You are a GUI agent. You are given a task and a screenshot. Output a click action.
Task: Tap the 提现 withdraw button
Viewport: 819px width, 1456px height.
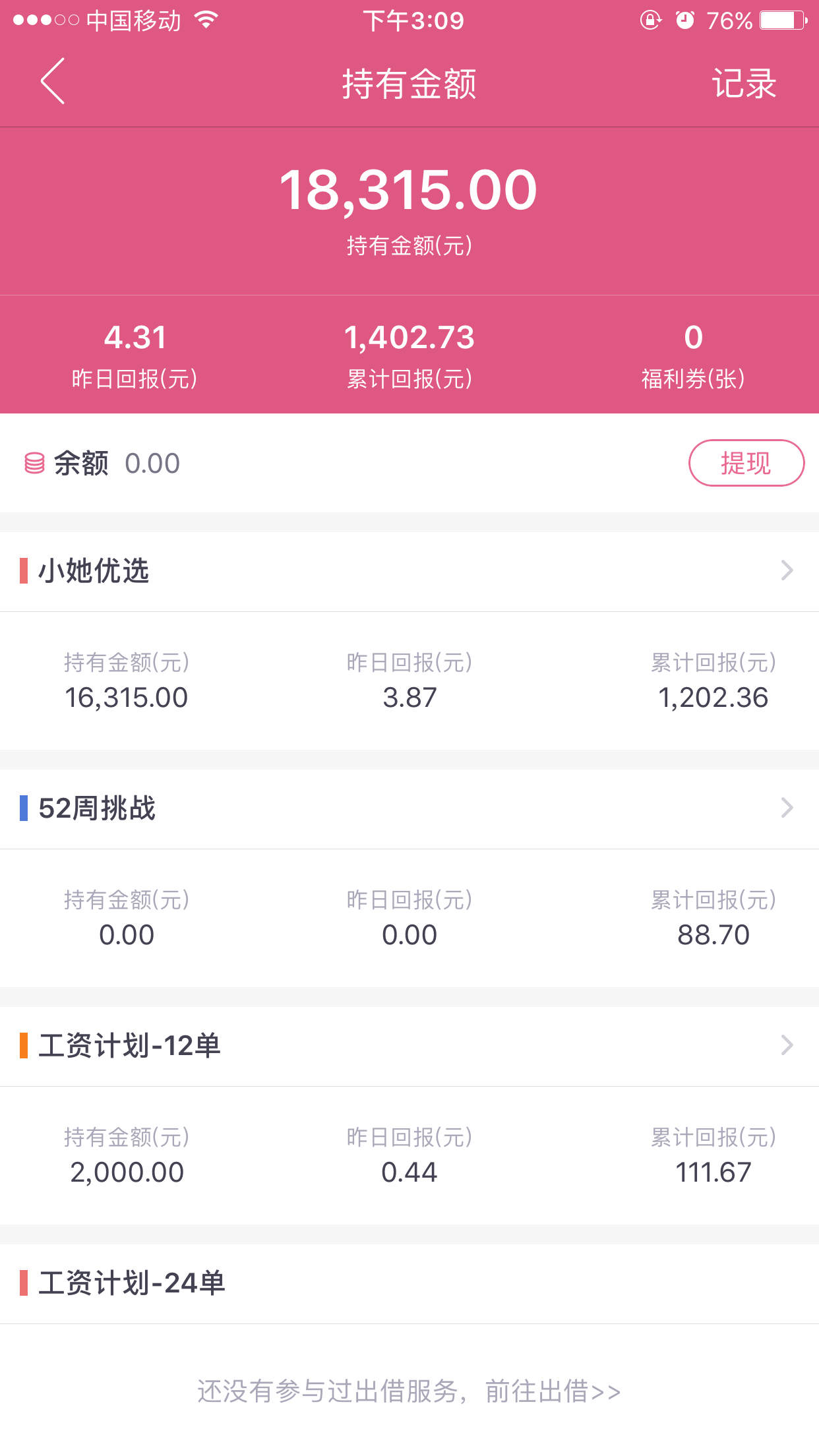tap(746, 463)
